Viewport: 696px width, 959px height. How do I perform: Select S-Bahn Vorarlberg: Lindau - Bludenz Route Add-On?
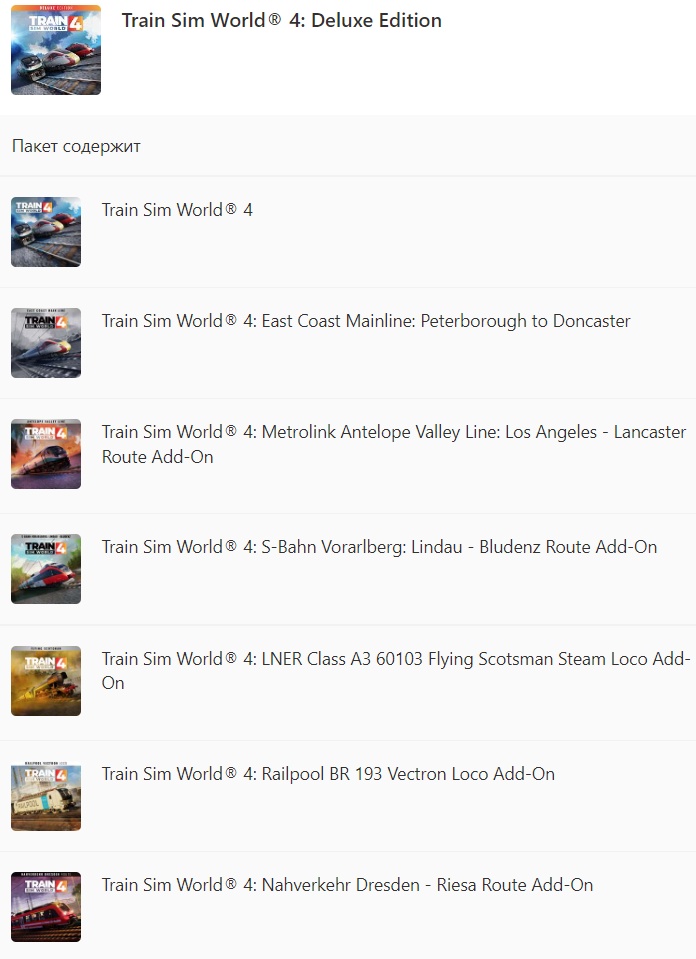tap(379, 547)
